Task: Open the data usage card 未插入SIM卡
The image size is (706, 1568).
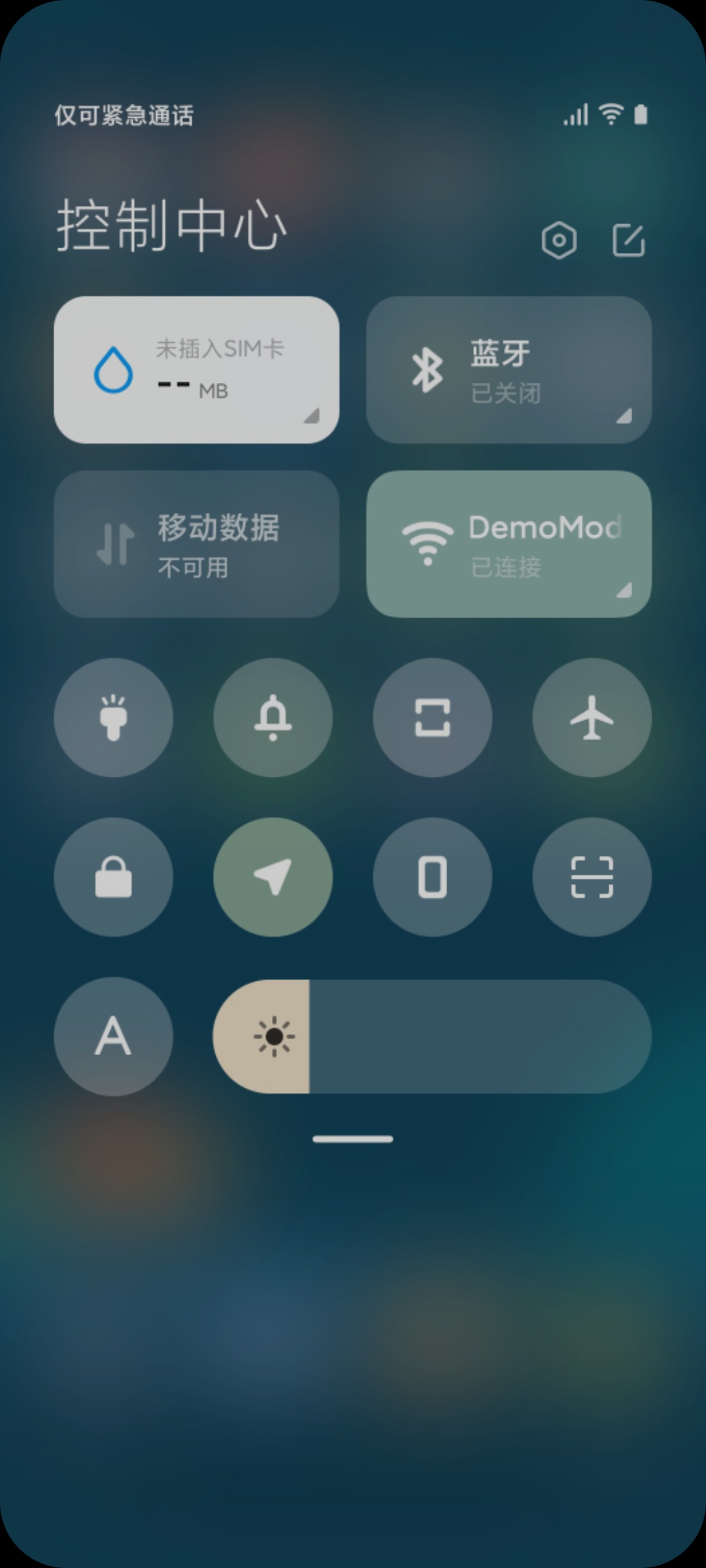Action: (x=197, y=370)
